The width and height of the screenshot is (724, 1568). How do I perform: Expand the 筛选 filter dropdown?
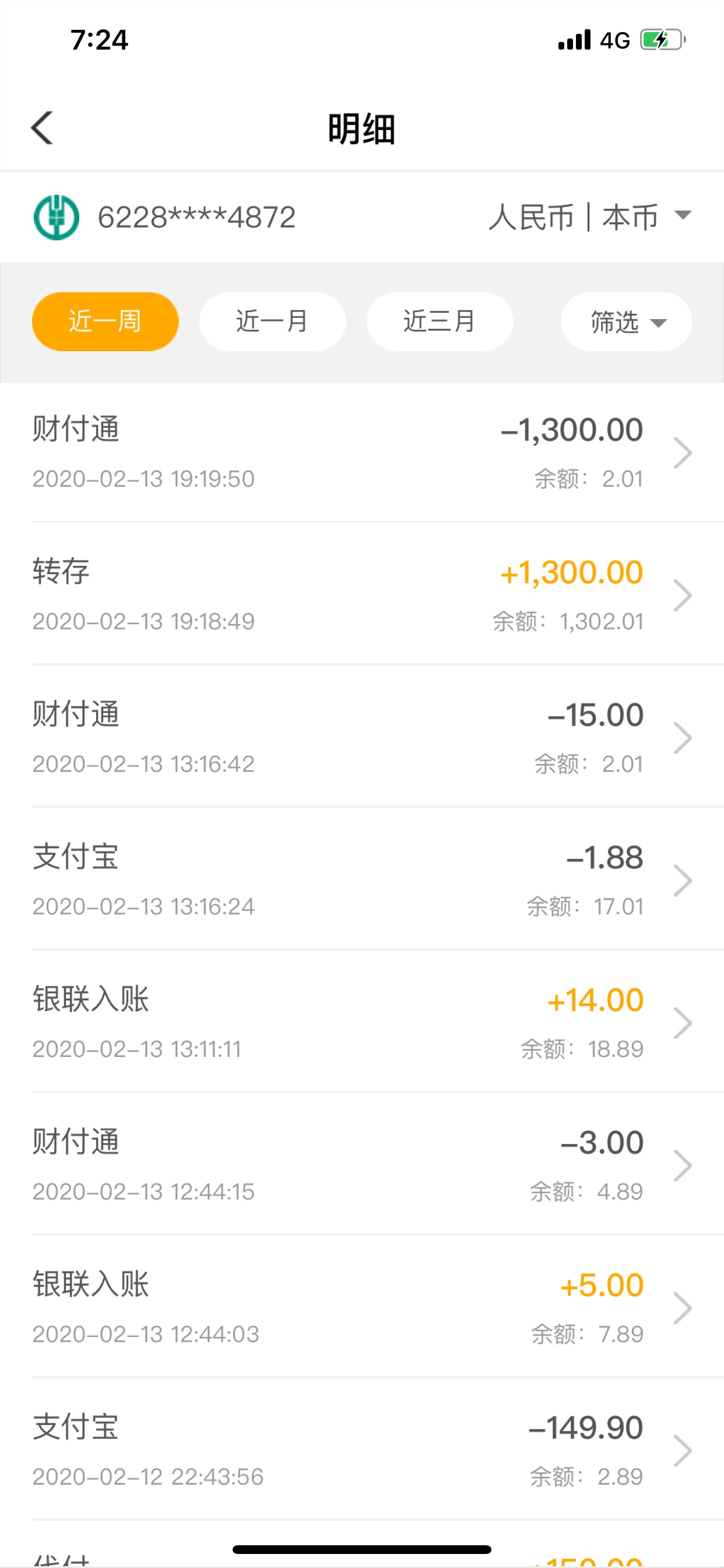coord(626,321)
